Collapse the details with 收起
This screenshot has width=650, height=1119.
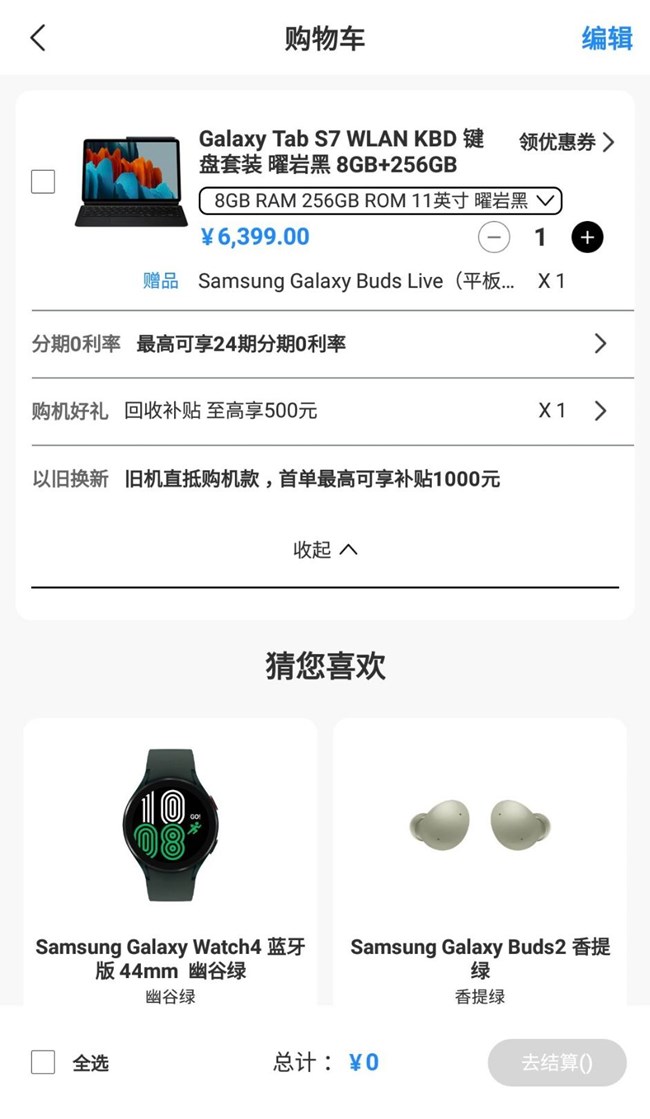[x=325, y=550]
